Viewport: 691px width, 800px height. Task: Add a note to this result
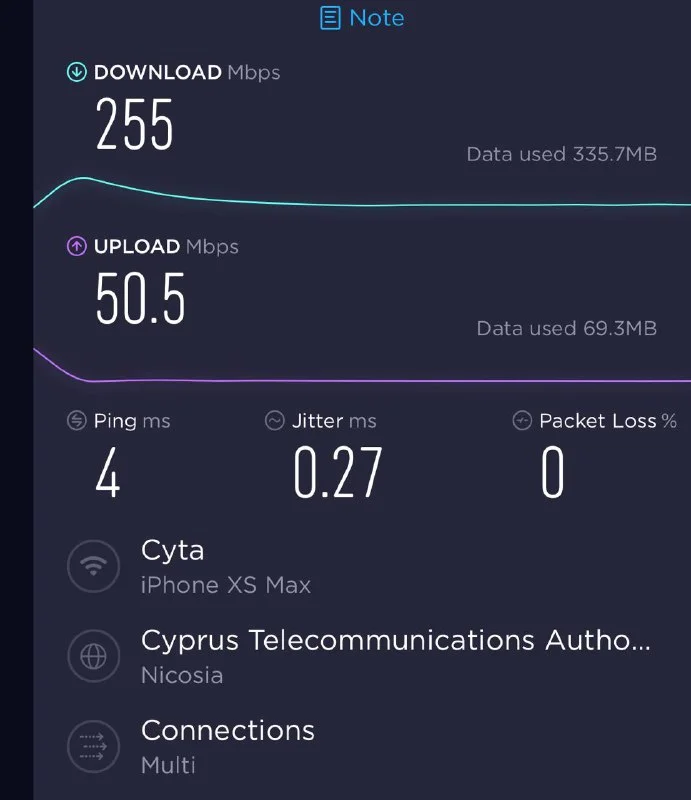[362, 18]
